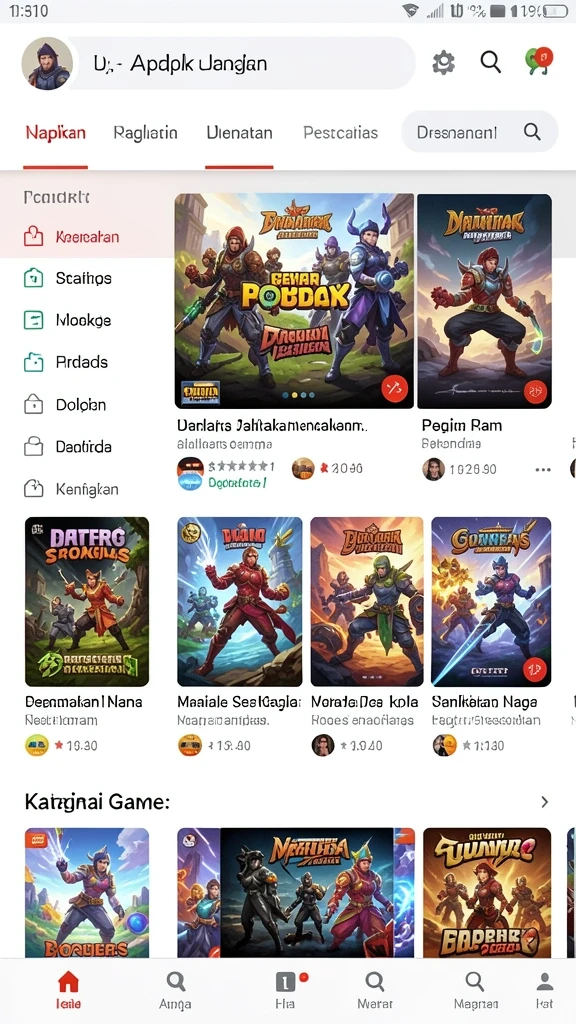Select the Pestcatias tab

340,133
